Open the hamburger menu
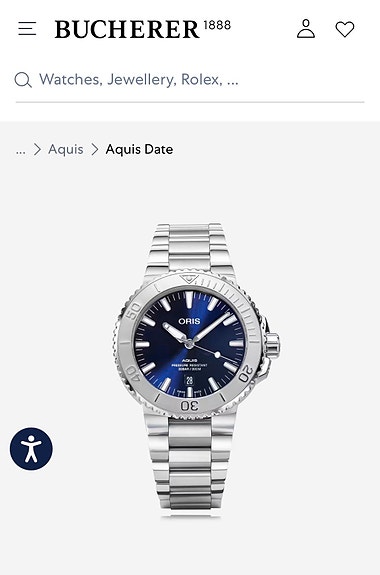This screenshot has height=575, width=380. (x=27, y=29)
